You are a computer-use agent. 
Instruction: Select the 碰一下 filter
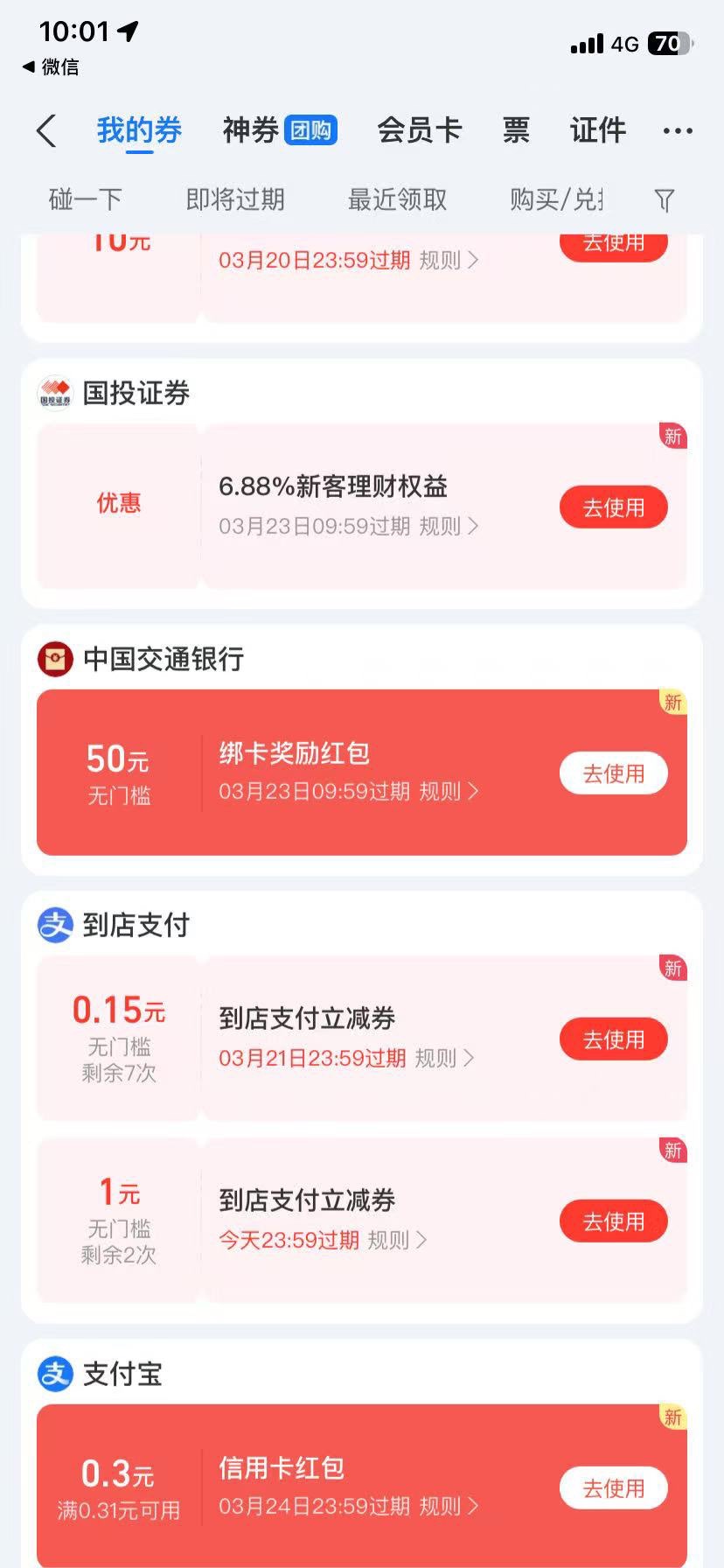point(85,199)
